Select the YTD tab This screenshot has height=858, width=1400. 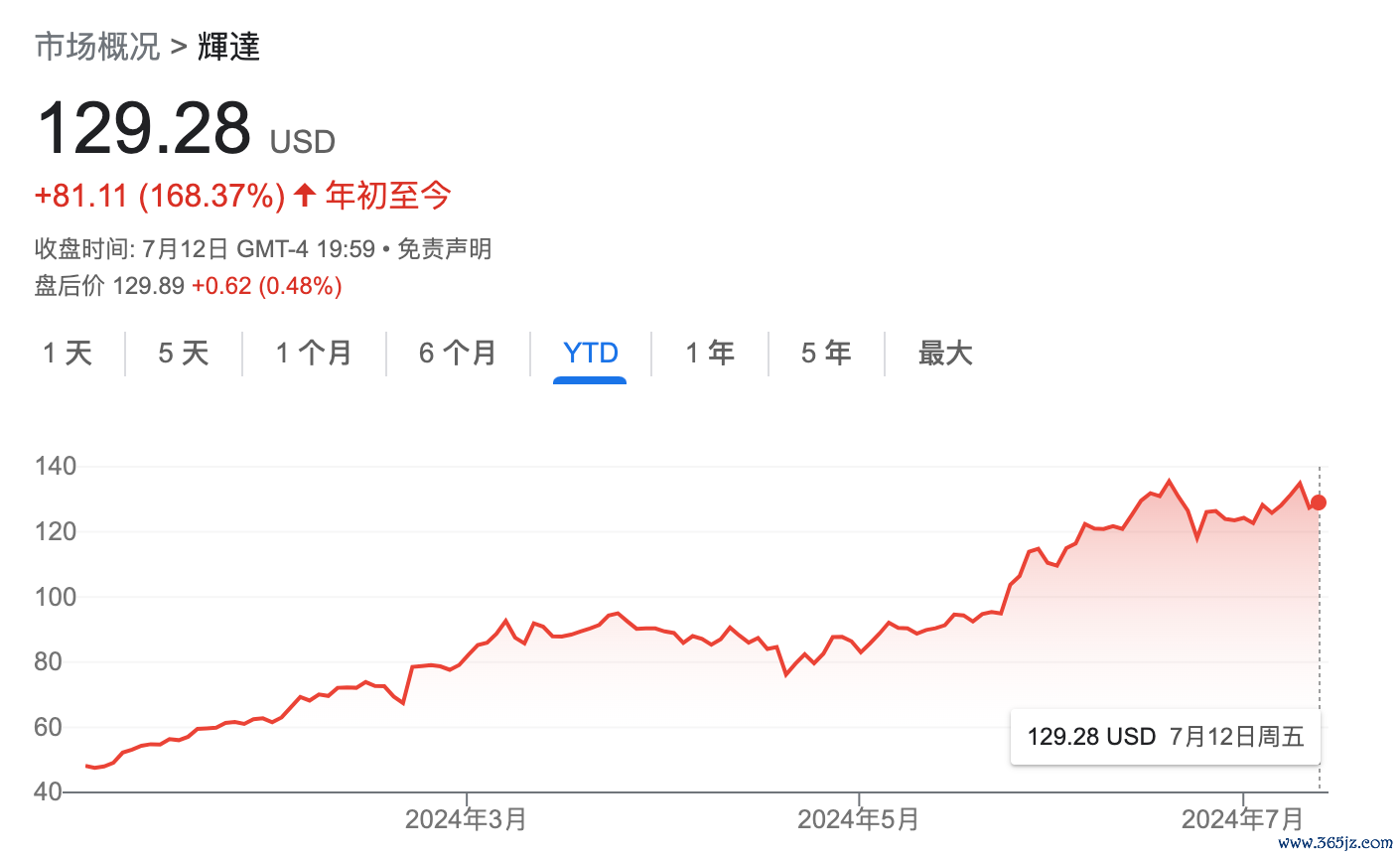pyautogui.click(x=590, y=353)
